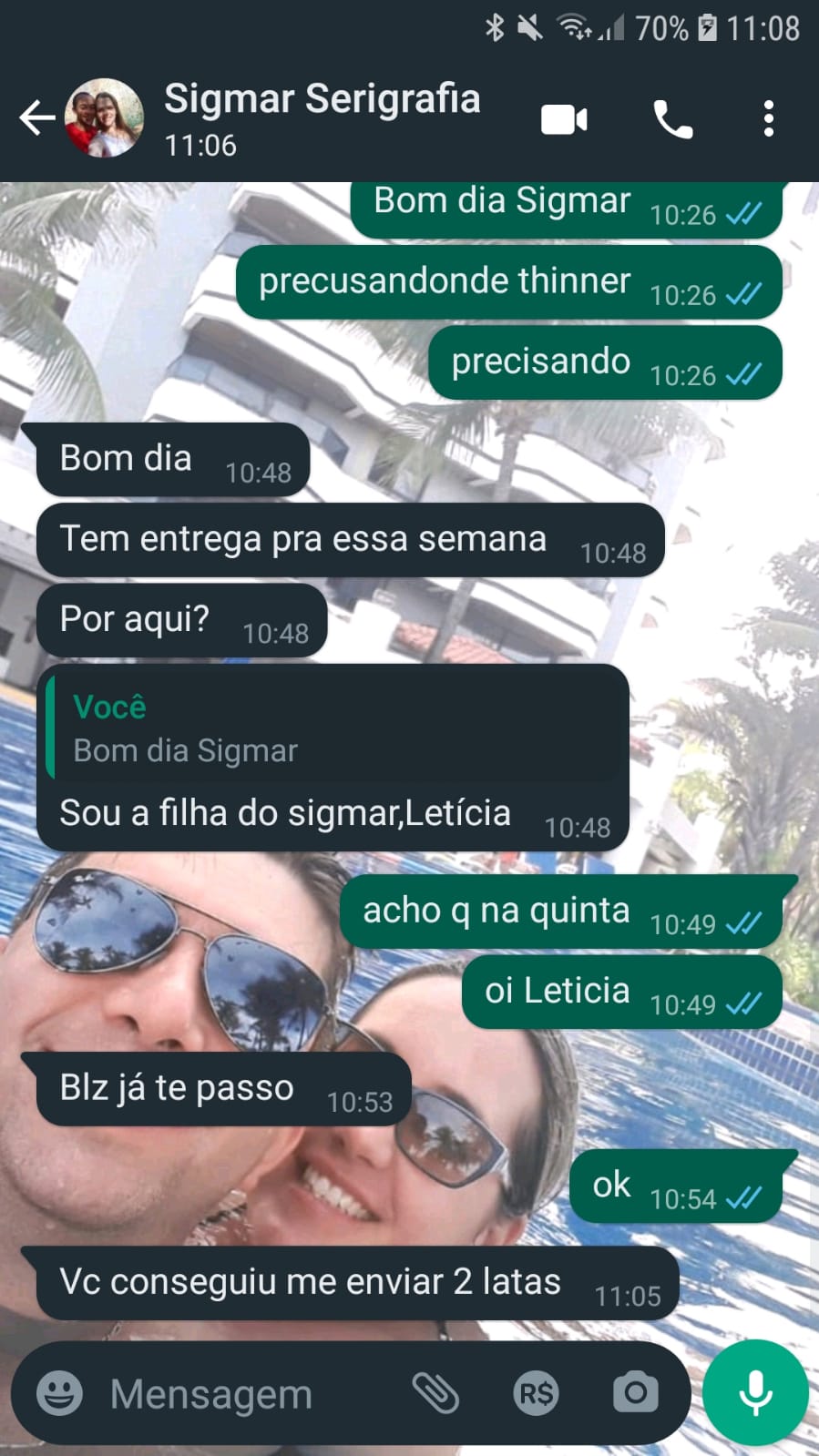Start a voice call with Sigmar Serigrafia
This screenshot has width=819, height=1456.
point(672,119)
